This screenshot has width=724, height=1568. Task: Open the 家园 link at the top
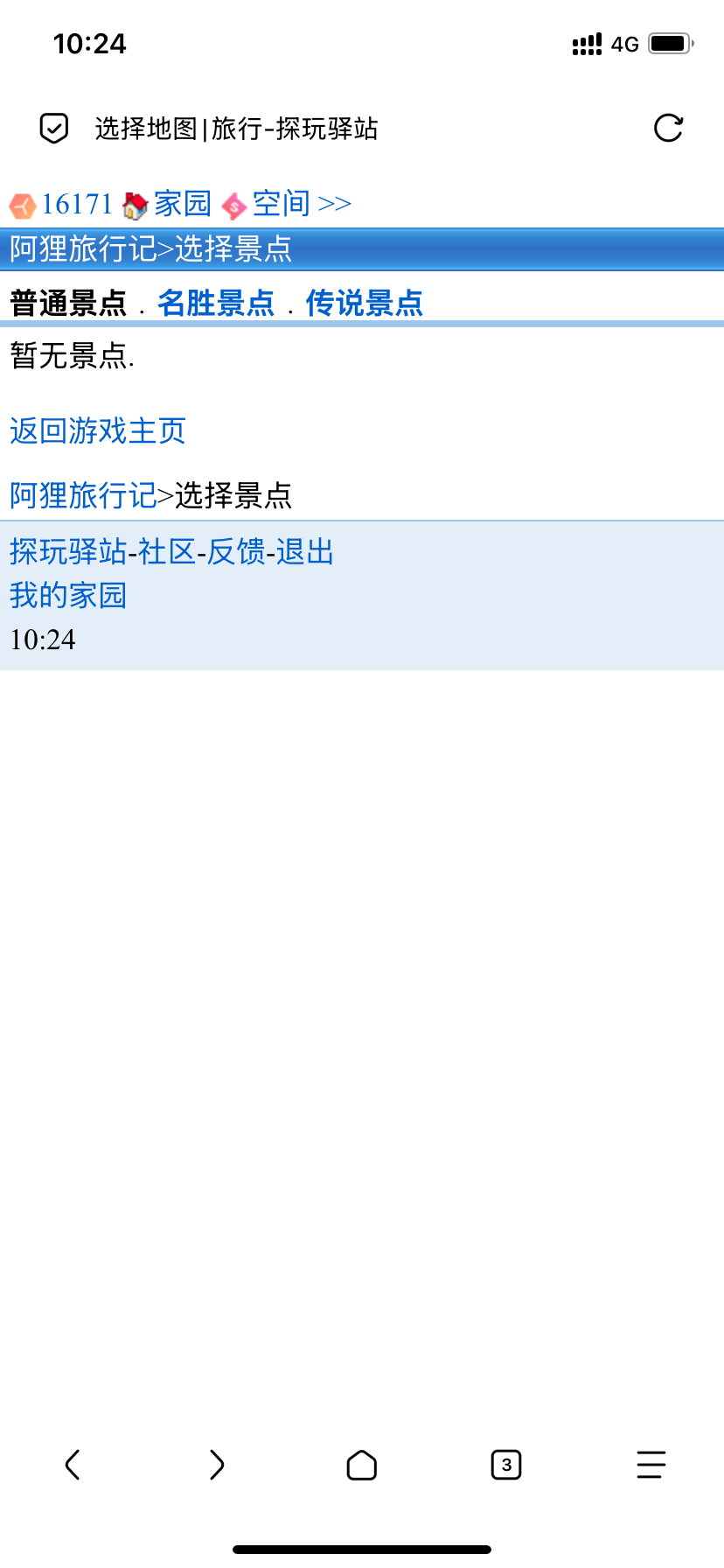(182, 204)
